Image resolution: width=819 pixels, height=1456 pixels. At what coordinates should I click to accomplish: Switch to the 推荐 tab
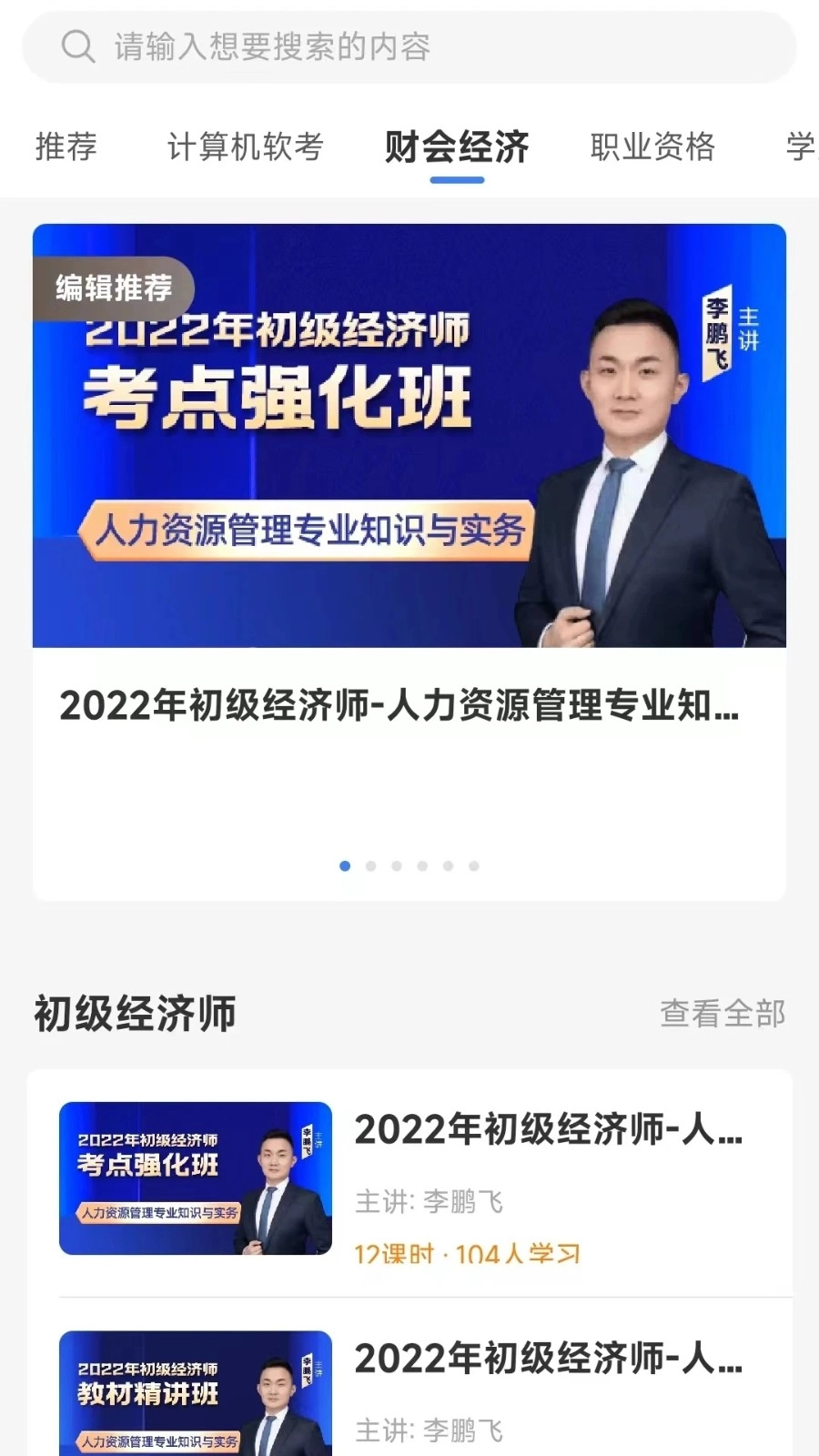pos(65,148)
